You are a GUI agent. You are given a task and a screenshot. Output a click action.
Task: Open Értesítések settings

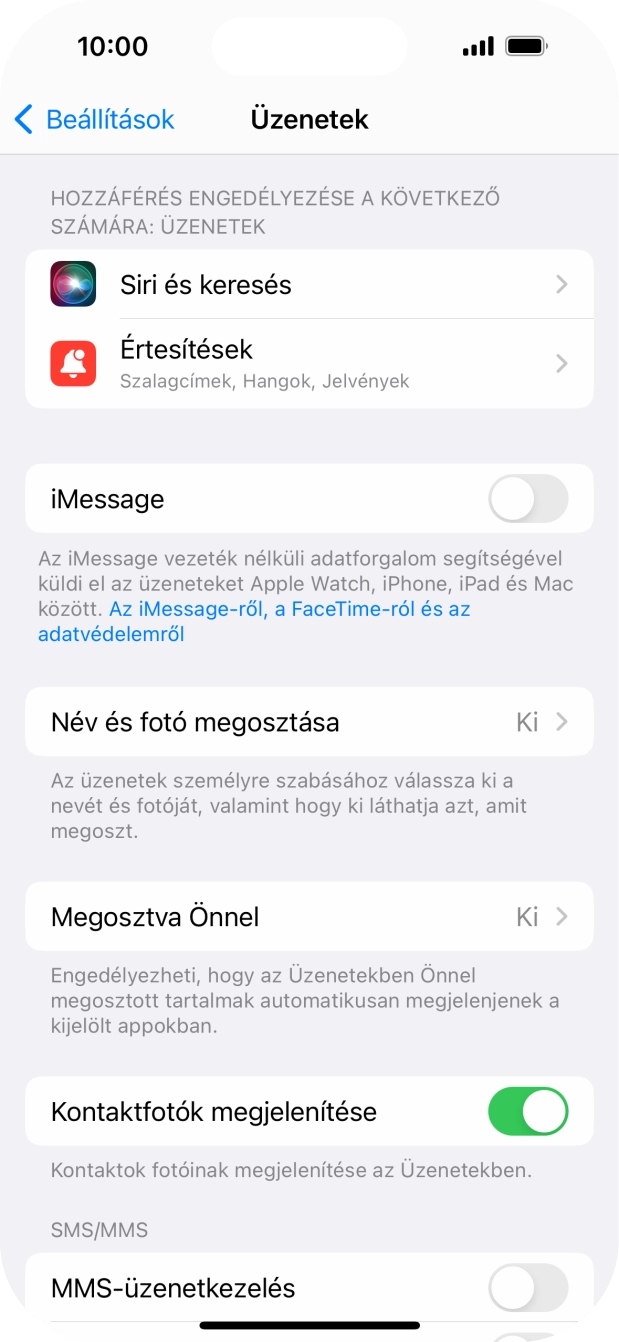pos(309,363)
